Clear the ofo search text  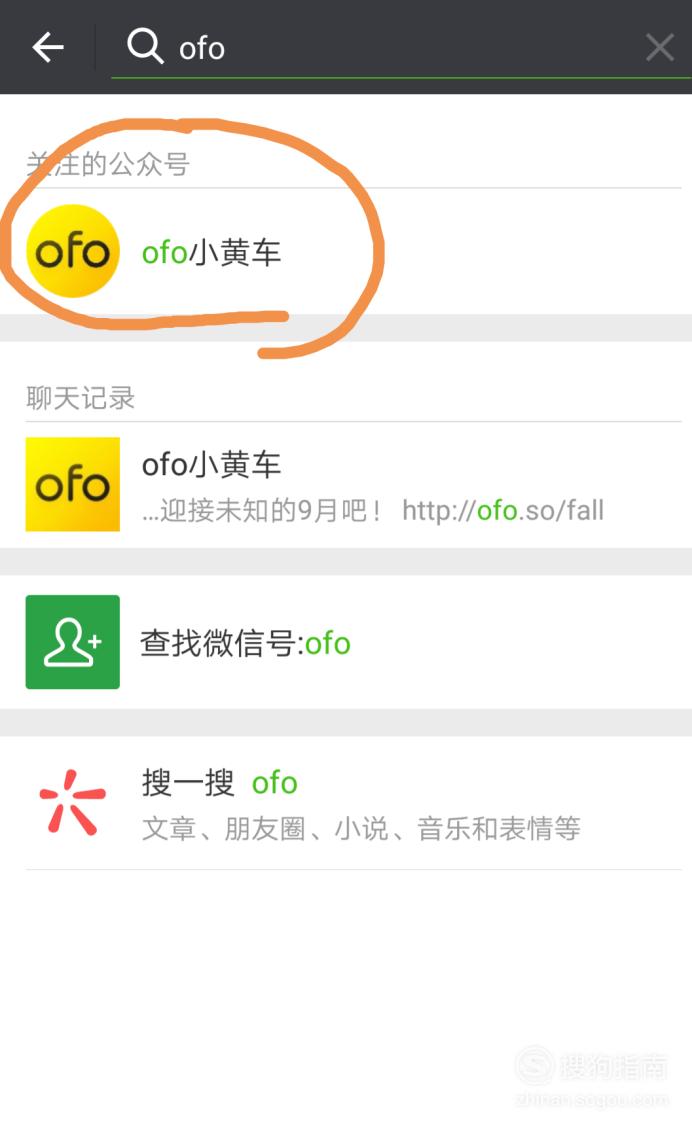[x=659, y=48]
